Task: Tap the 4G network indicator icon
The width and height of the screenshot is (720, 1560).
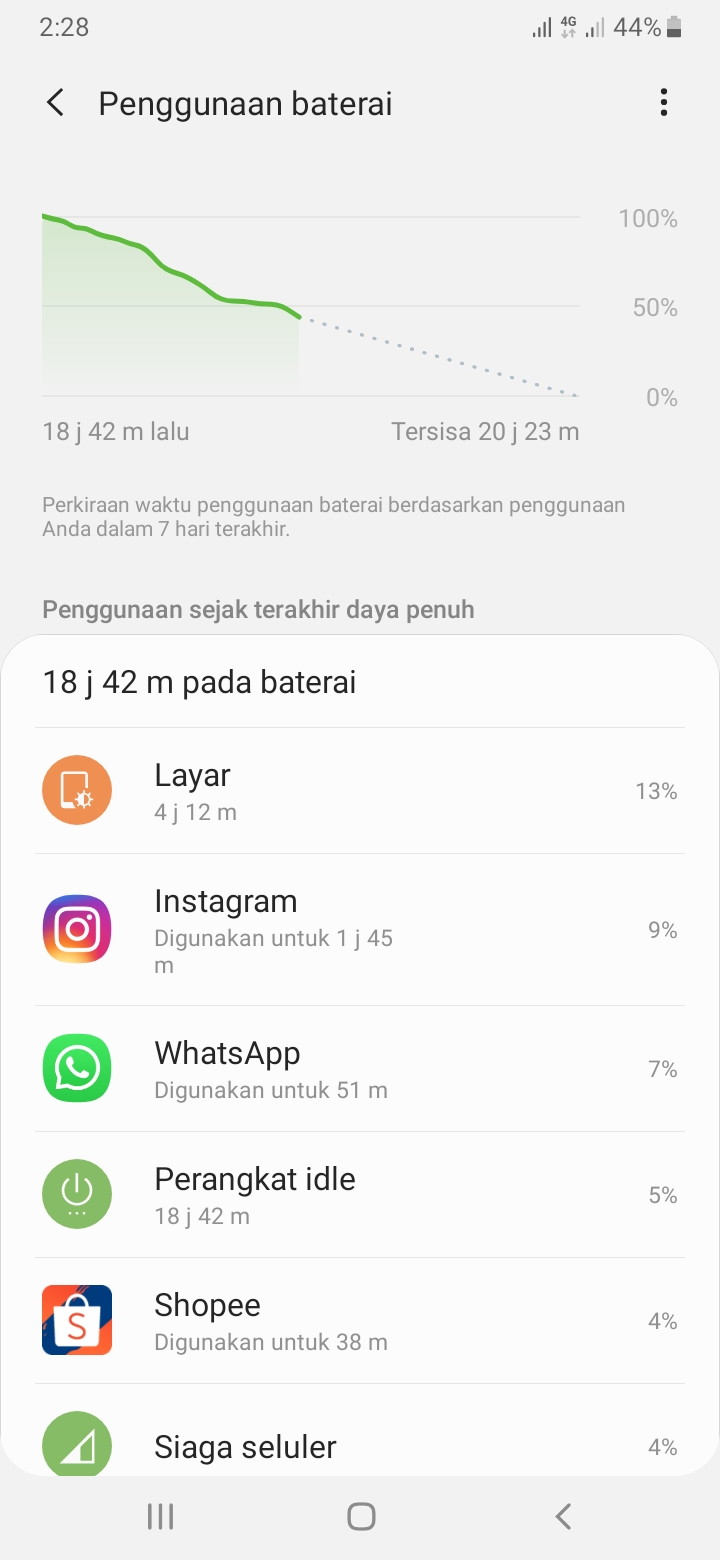Action: pos(566,27)
